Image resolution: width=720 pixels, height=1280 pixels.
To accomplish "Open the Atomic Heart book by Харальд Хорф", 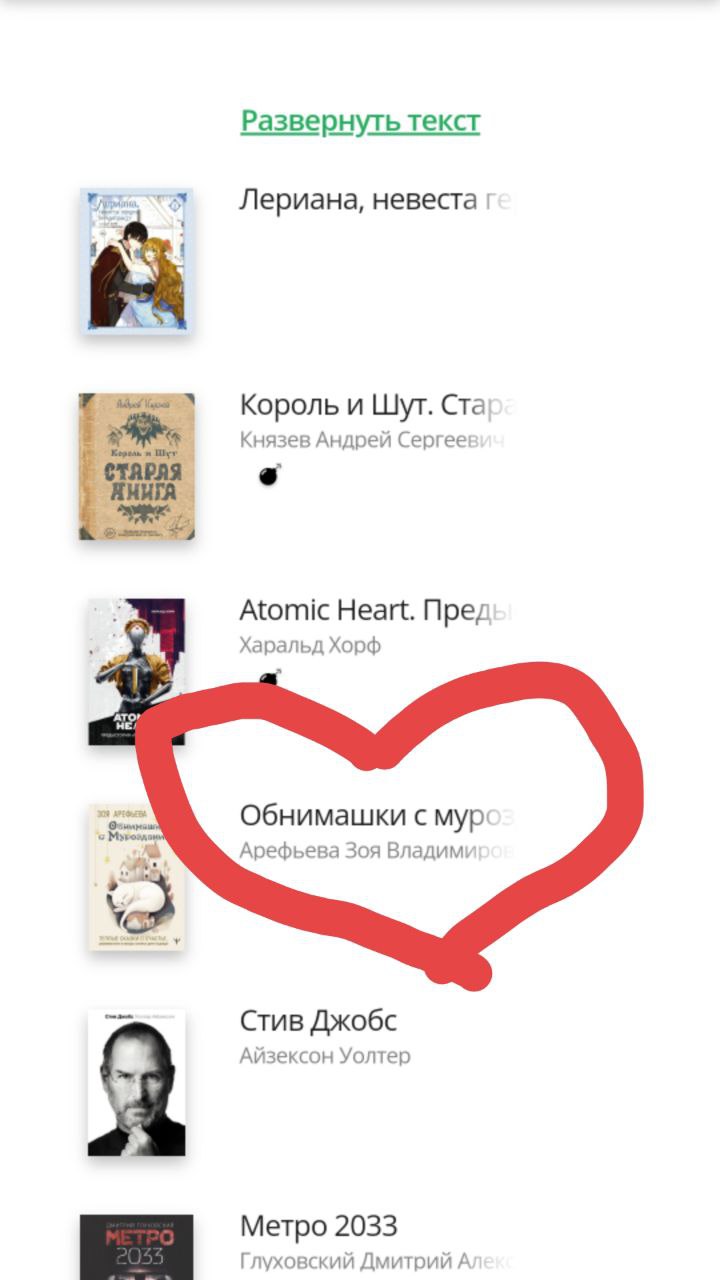I will click(x=374, y=611).
